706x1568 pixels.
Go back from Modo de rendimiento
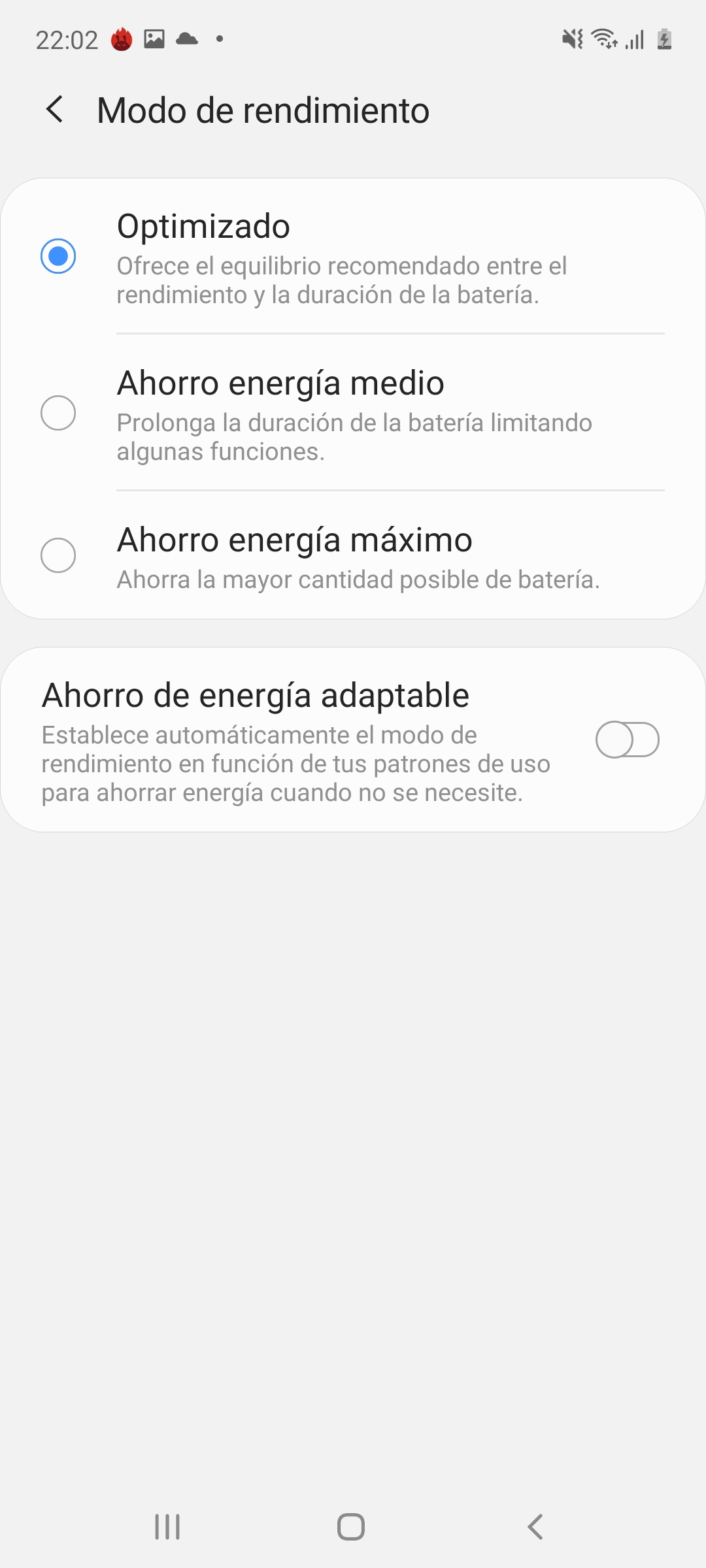pyautogui.click(x=55, y=109)
